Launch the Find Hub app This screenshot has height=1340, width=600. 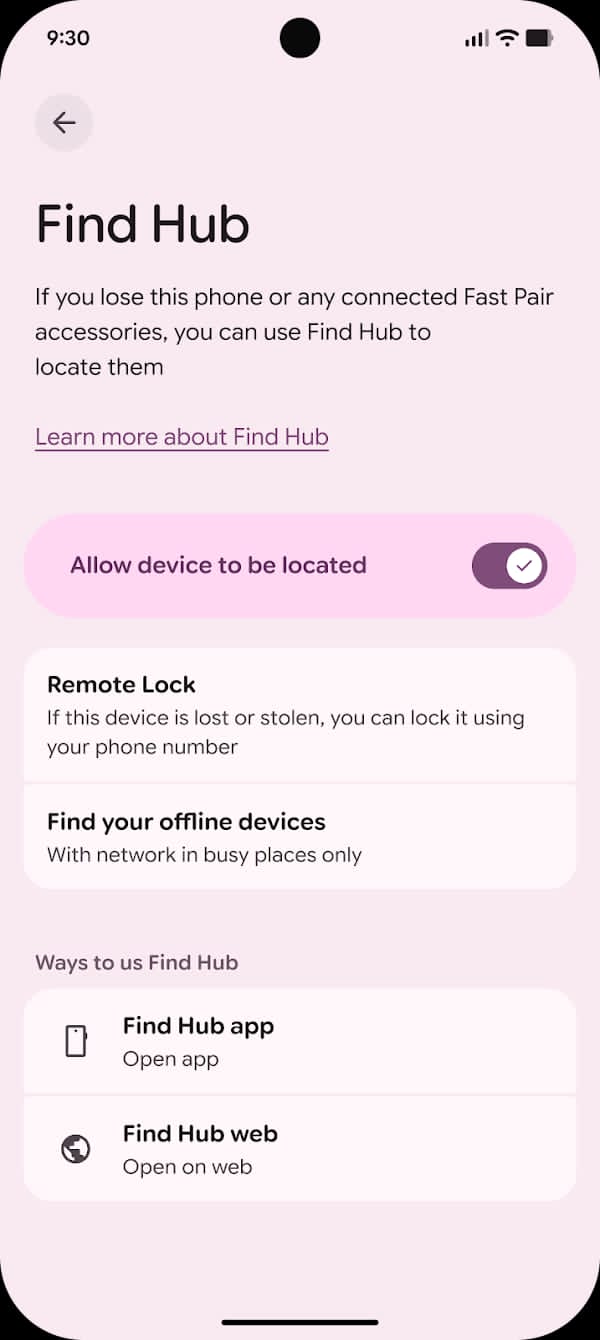click(x=300, y=1041)
